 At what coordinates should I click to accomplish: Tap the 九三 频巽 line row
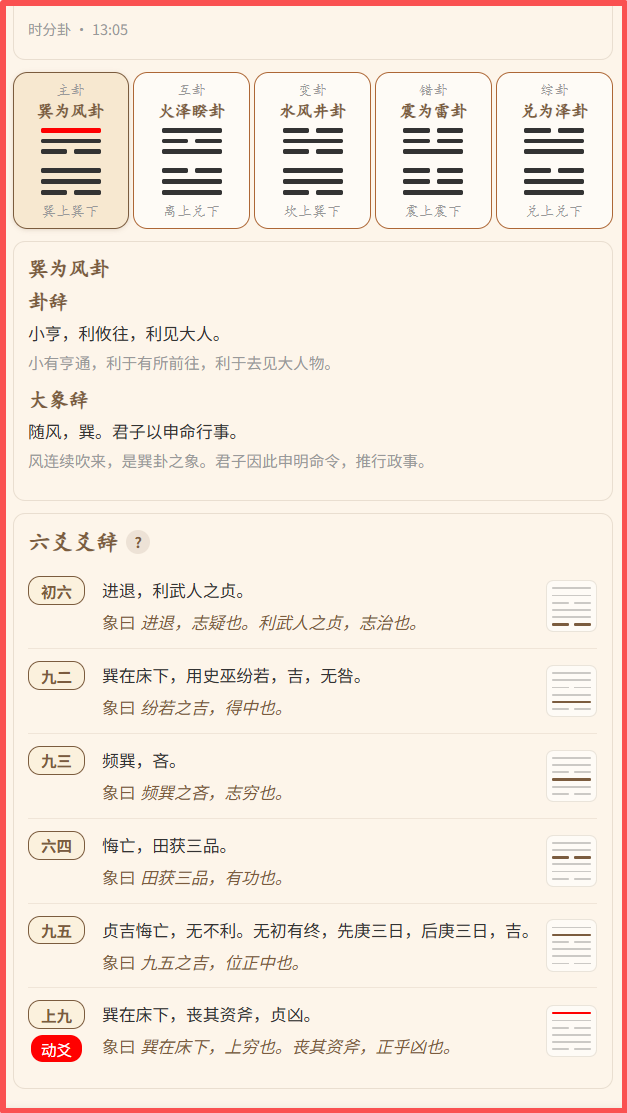coord(312,776)
